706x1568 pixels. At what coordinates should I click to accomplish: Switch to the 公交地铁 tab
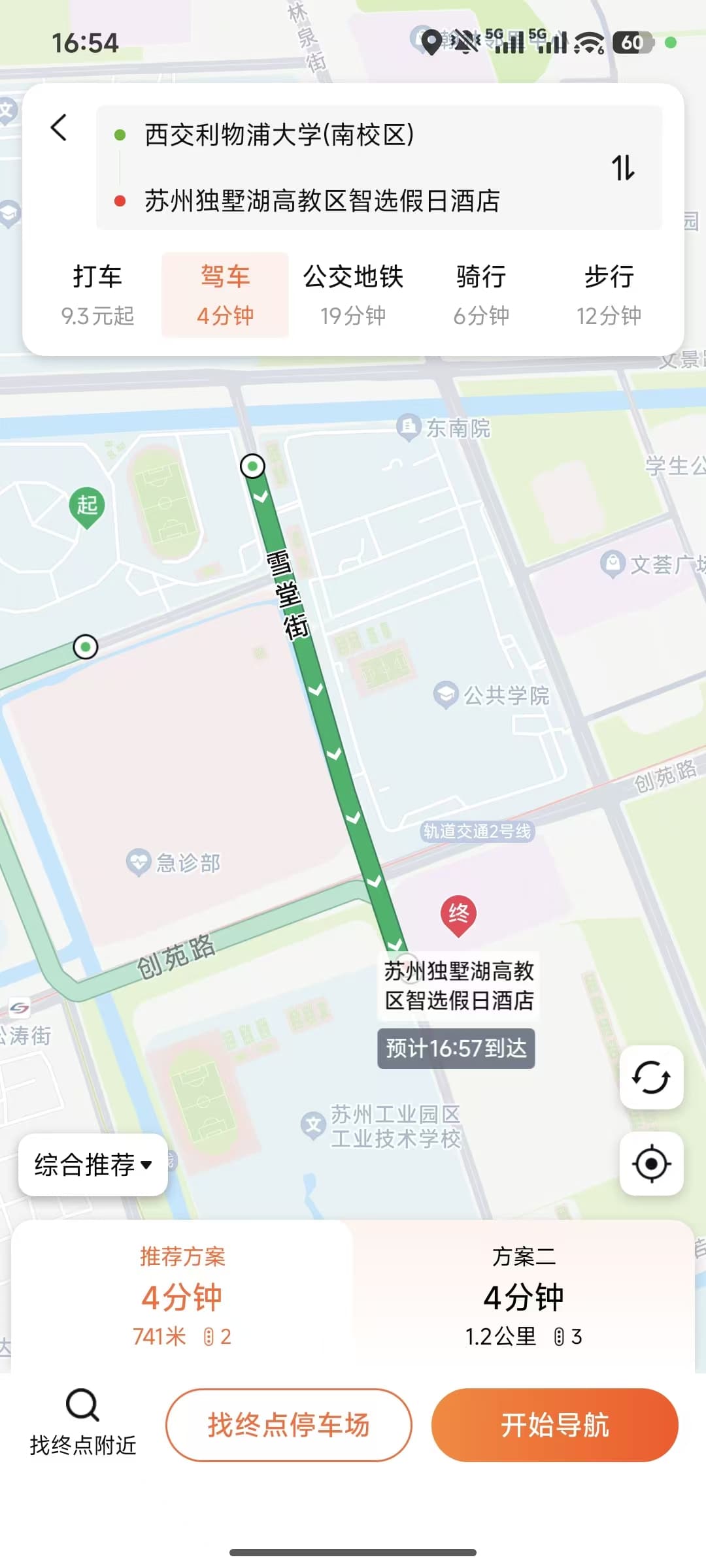point(353,295)
